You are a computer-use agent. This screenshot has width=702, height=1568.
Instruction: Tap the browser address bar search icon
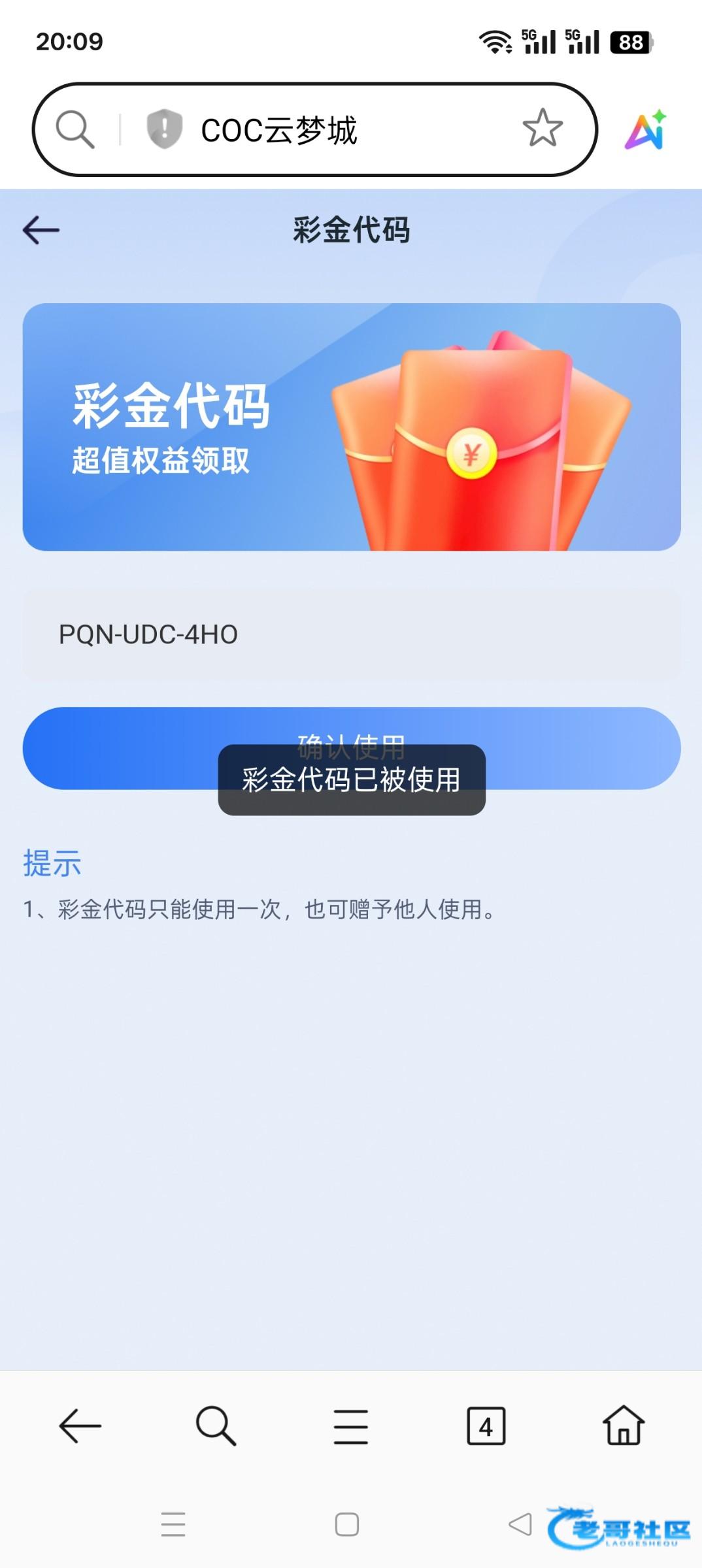75,129
